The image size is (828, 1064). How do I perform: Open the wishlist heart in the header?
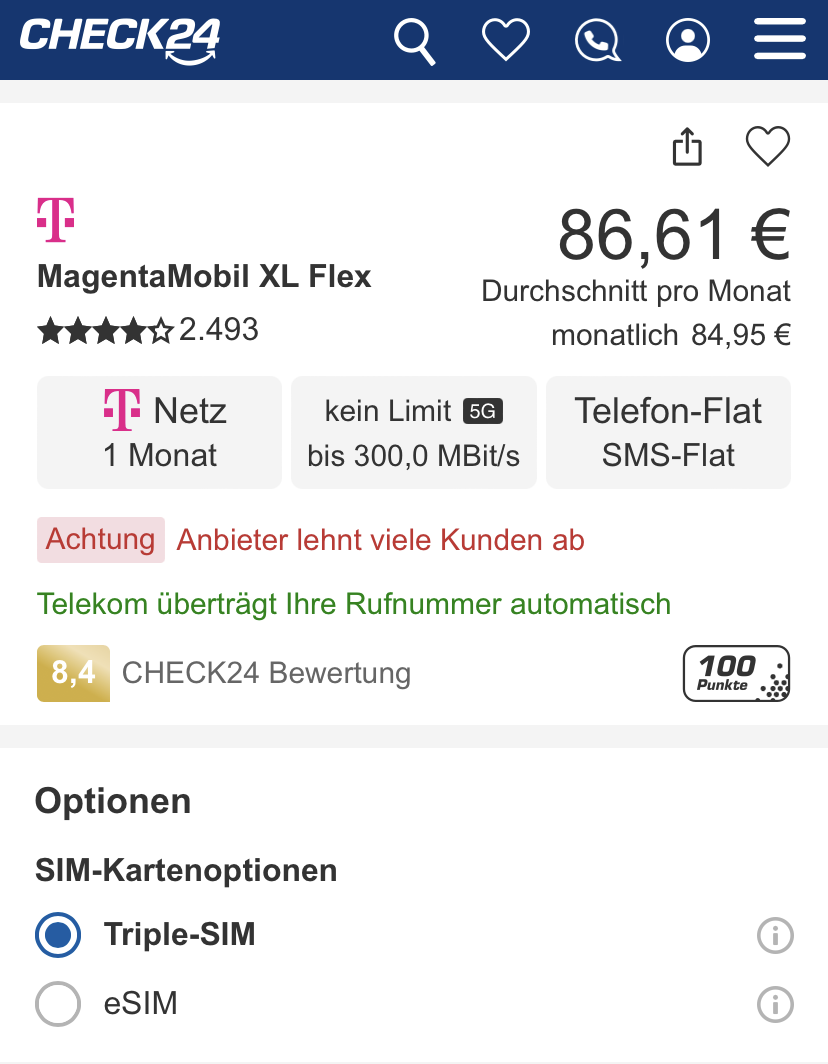(506, 40)
